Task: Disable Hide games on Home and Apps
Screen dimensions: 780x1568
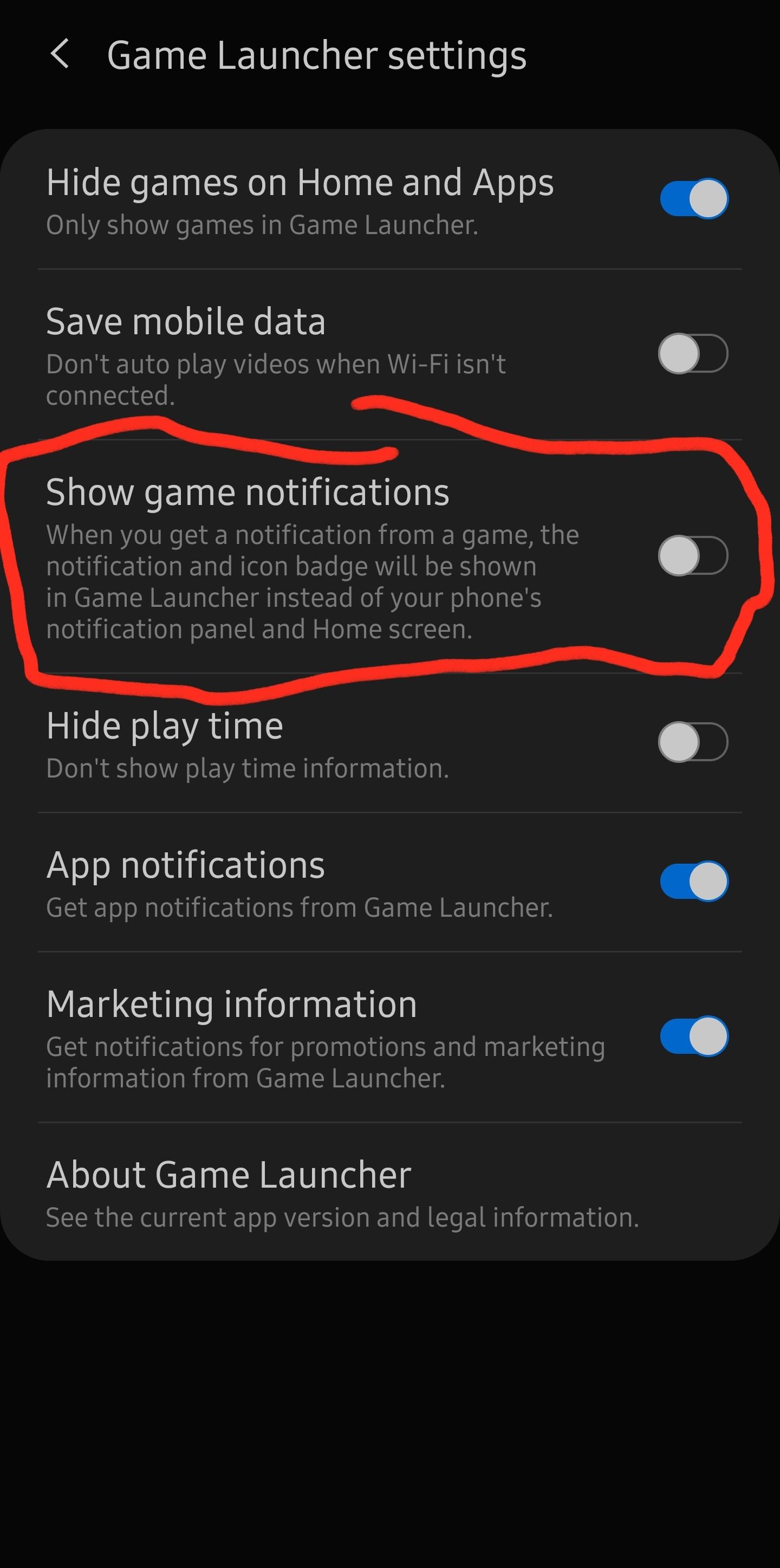Action: [693, 198]
